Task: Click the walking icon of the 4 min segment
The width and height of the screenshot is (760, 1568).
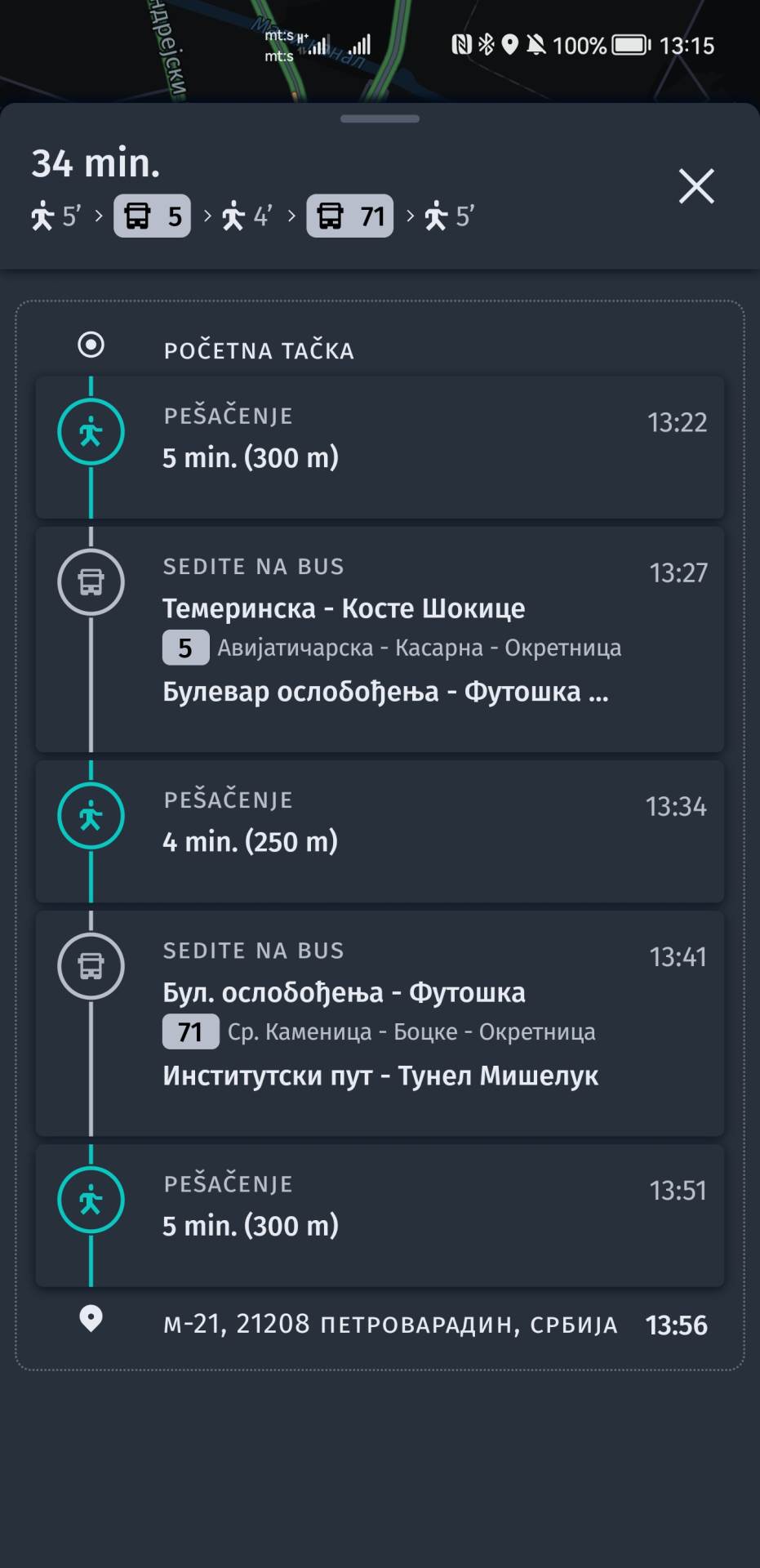Action: coord(91,813)
